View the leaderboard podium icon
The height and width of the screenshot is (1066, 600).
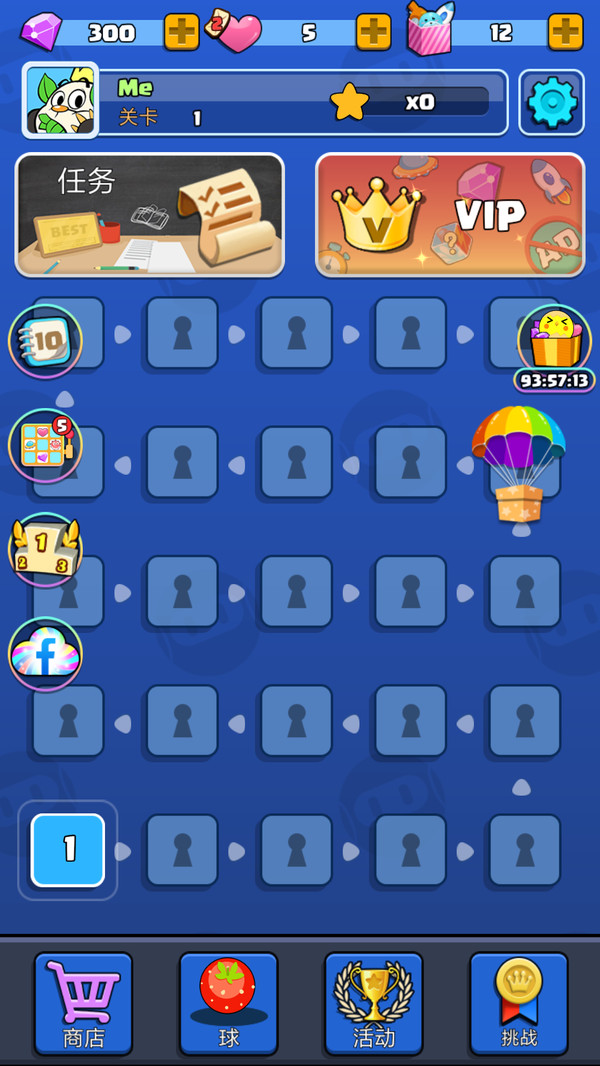(x=45, y=549)
